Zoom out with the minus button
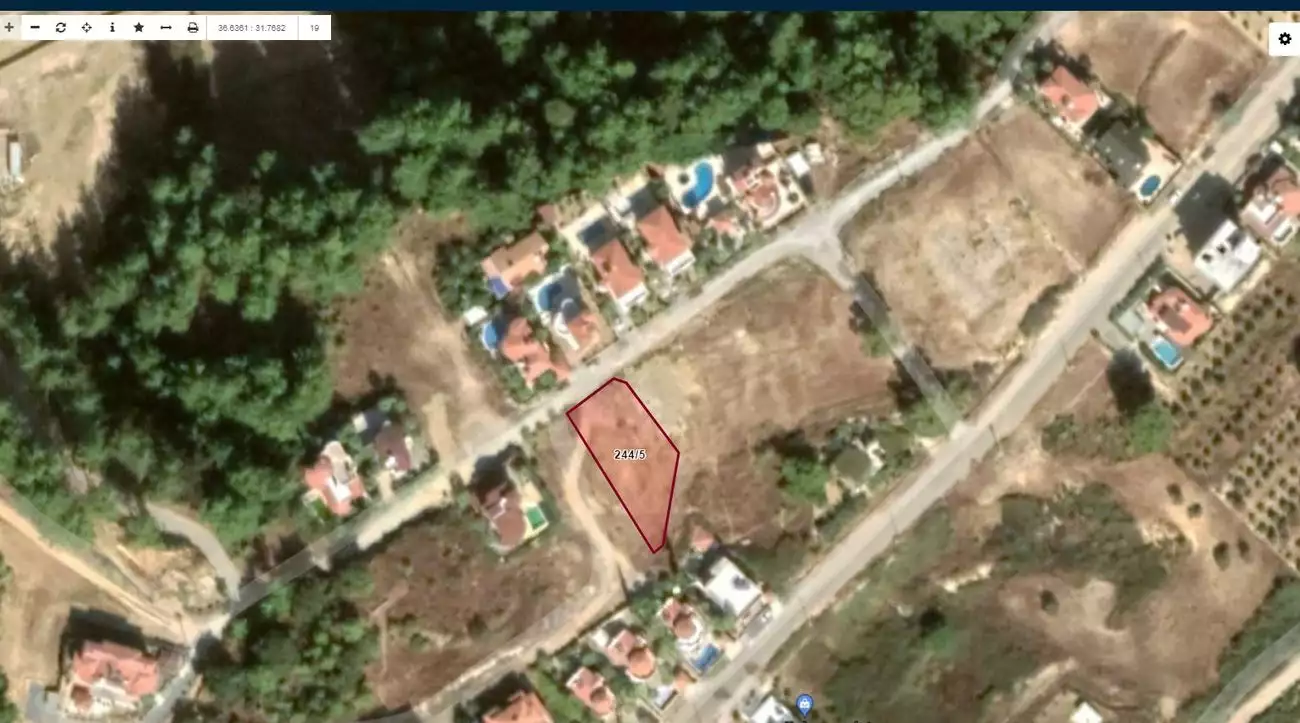 [35, 27]
